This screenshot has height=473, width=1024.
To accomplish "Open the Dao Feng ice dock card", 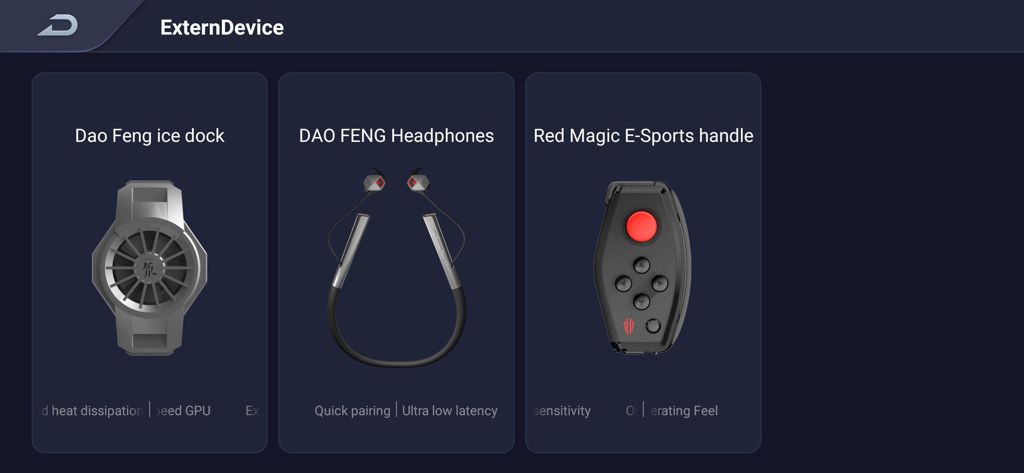I will pos(150,262).
